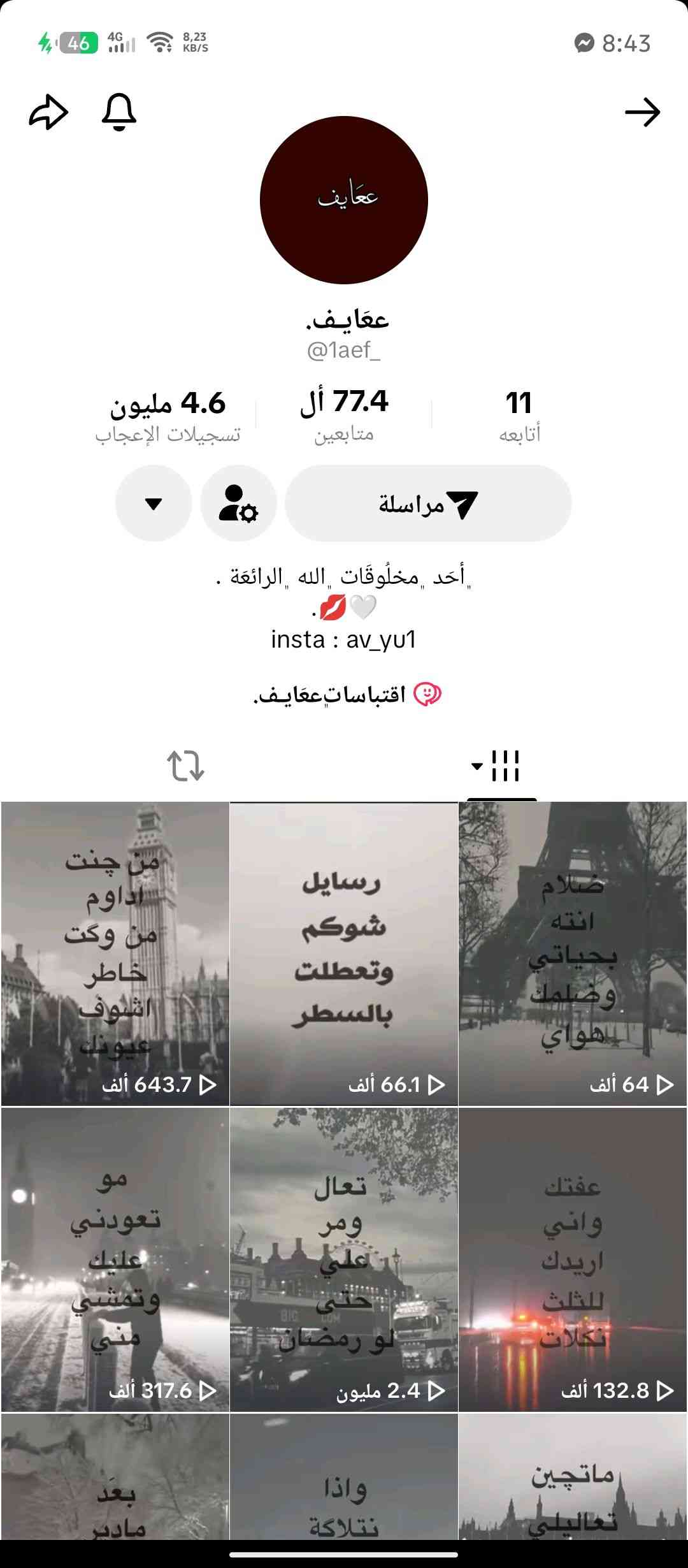The image size is (688, 1568).
Task: Share this profile via the arrow icon
Action: [x=48, y=113]
